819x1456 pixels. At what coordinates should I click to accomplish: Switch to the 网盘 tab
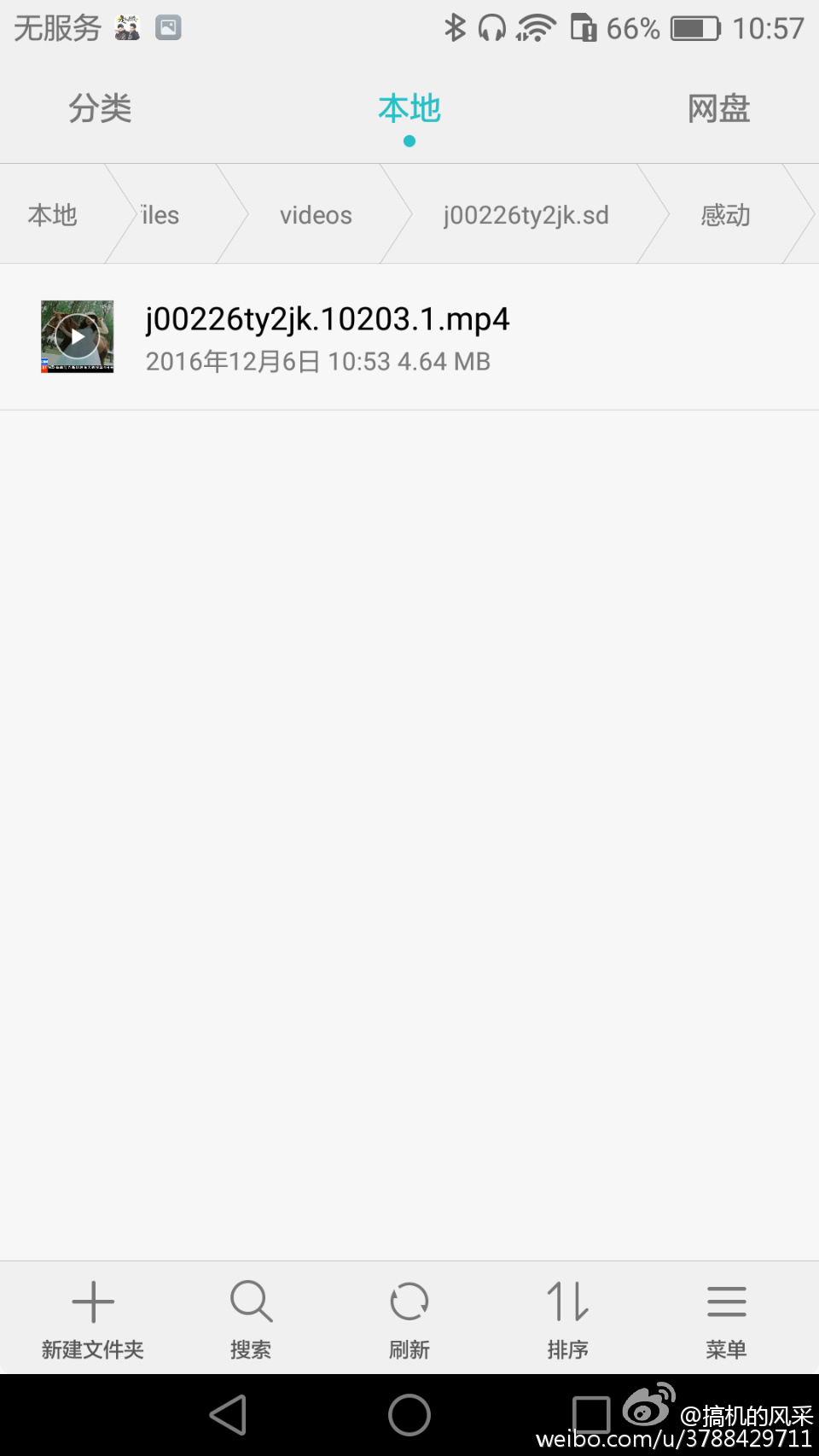(717, 108)
